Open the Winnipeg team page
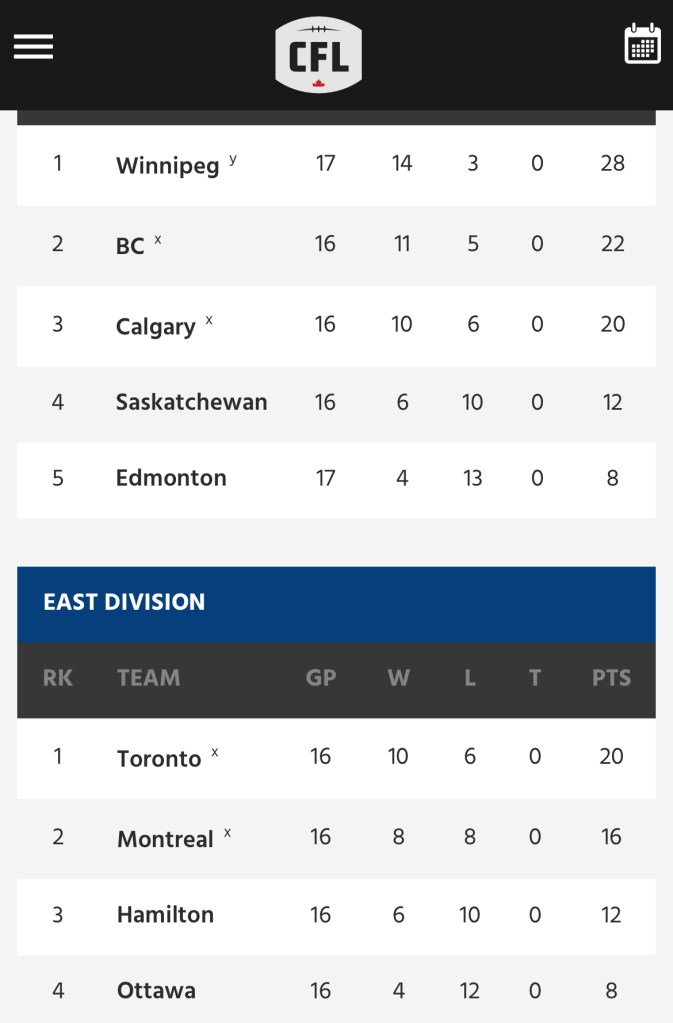673x1023 pixels. click(x=167, y=165)
